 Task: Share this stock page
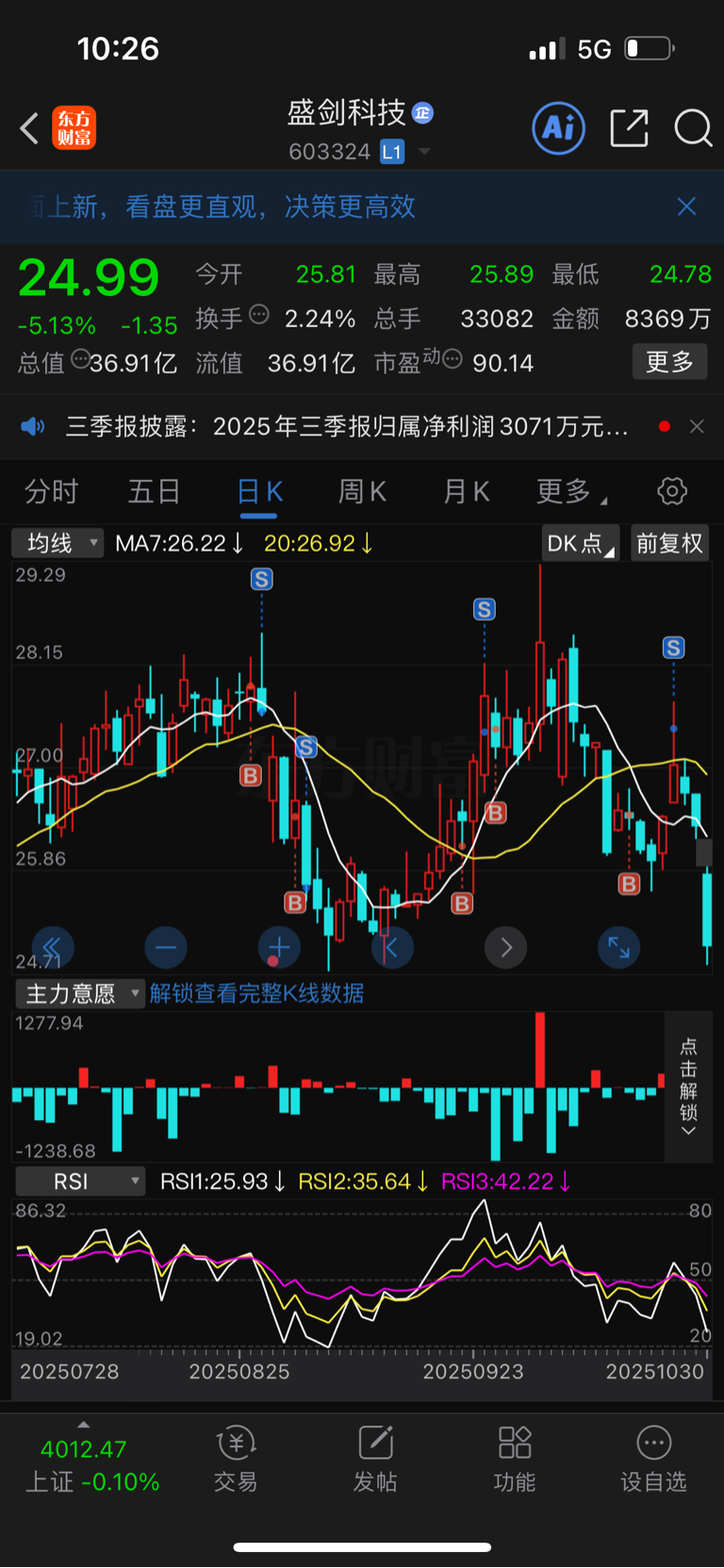coord(629,127)
